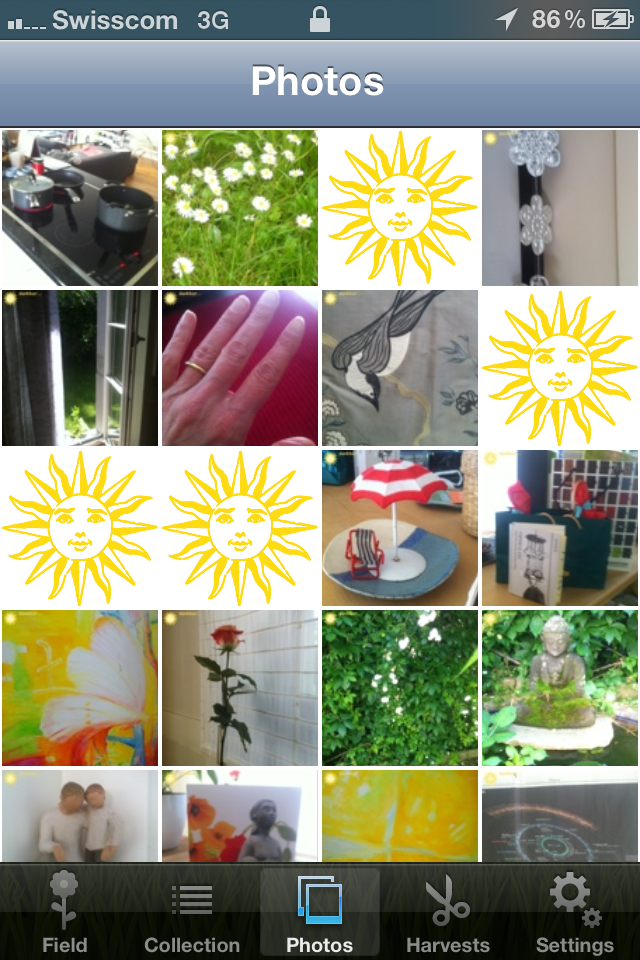640x960 pixels.
Task: Open the photo of pots on stove
Action: pyautogui.click(x=80, y=208)
